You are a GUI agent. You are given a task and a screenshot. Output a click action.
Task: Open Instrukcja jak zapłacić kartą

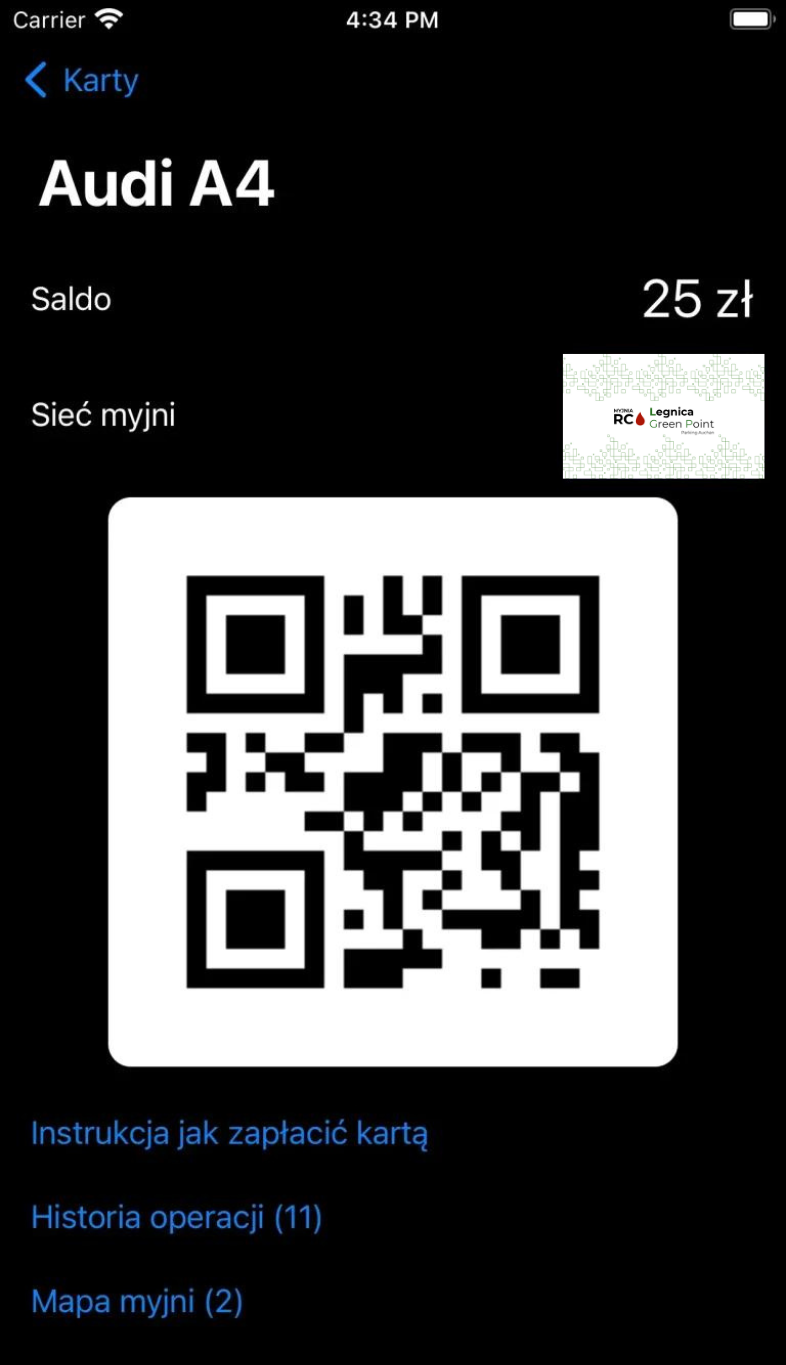[229, 1134]
